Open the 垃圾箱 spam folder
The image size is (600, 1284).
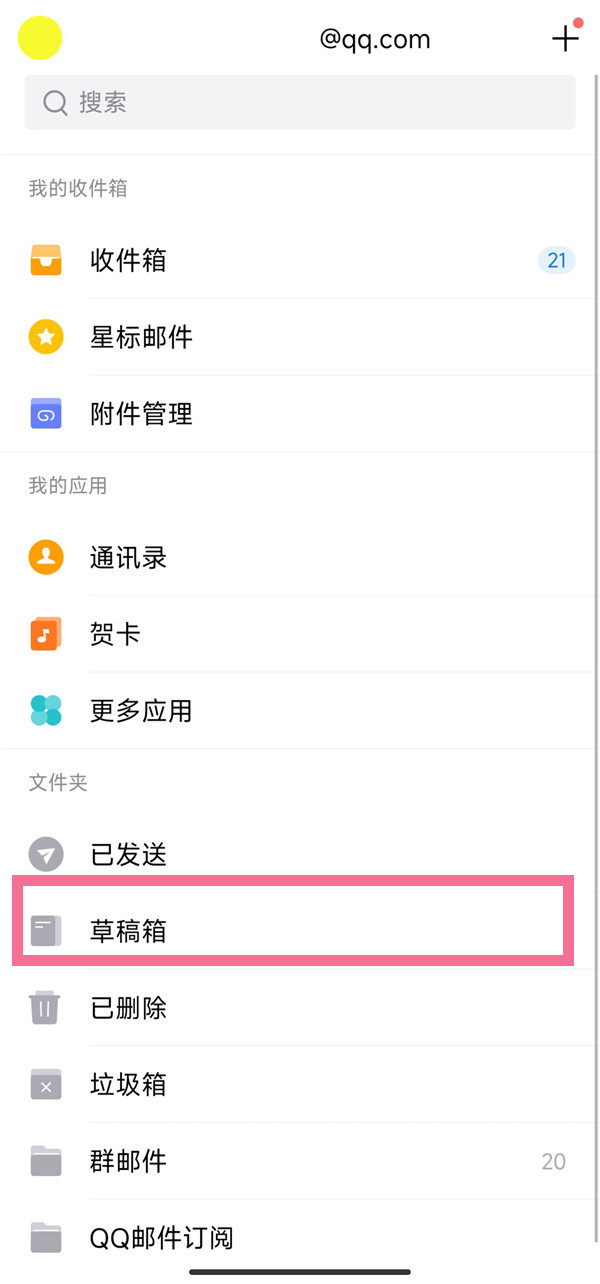click(300, 1084)
